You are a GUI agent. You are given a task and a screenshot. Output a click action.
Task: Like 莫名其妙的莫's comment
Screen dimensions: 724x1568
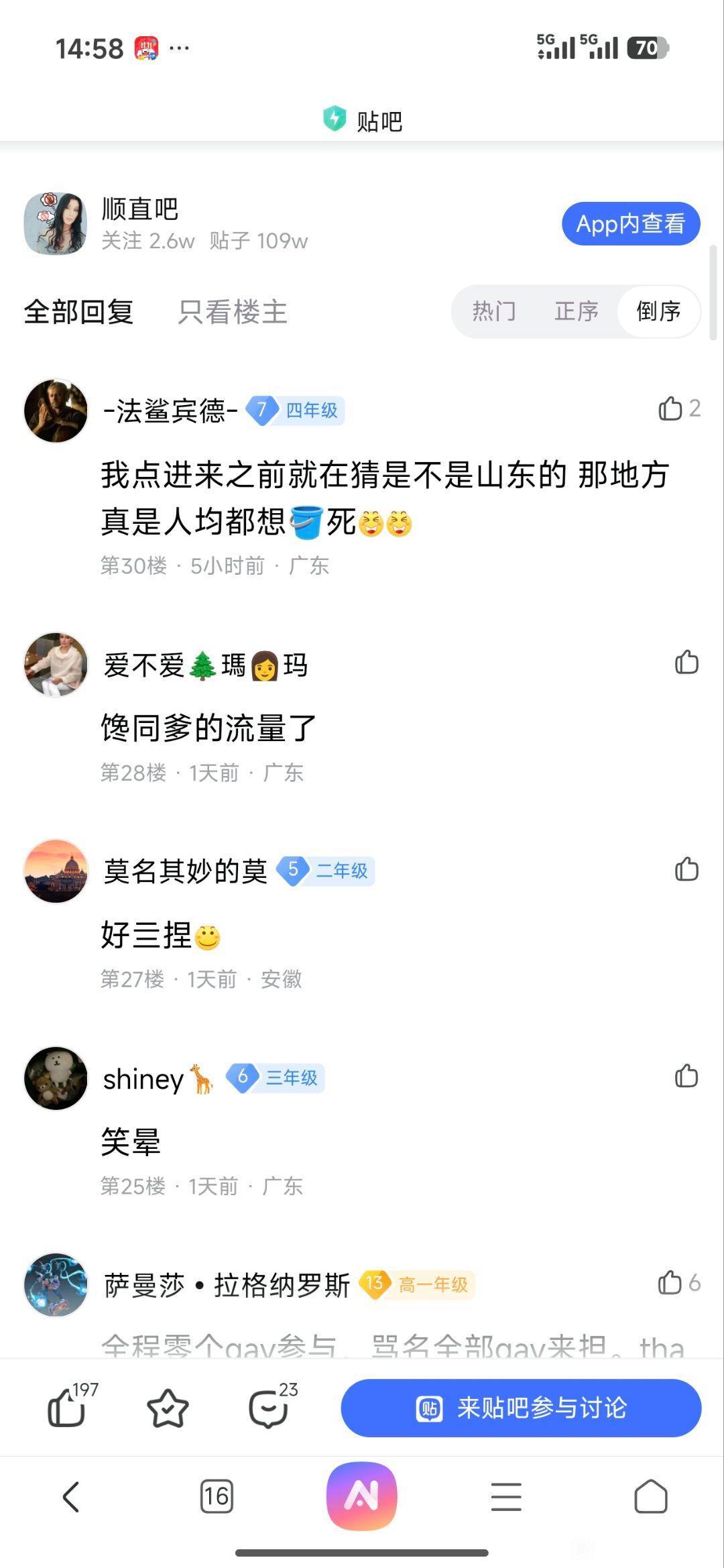point(686,869)
